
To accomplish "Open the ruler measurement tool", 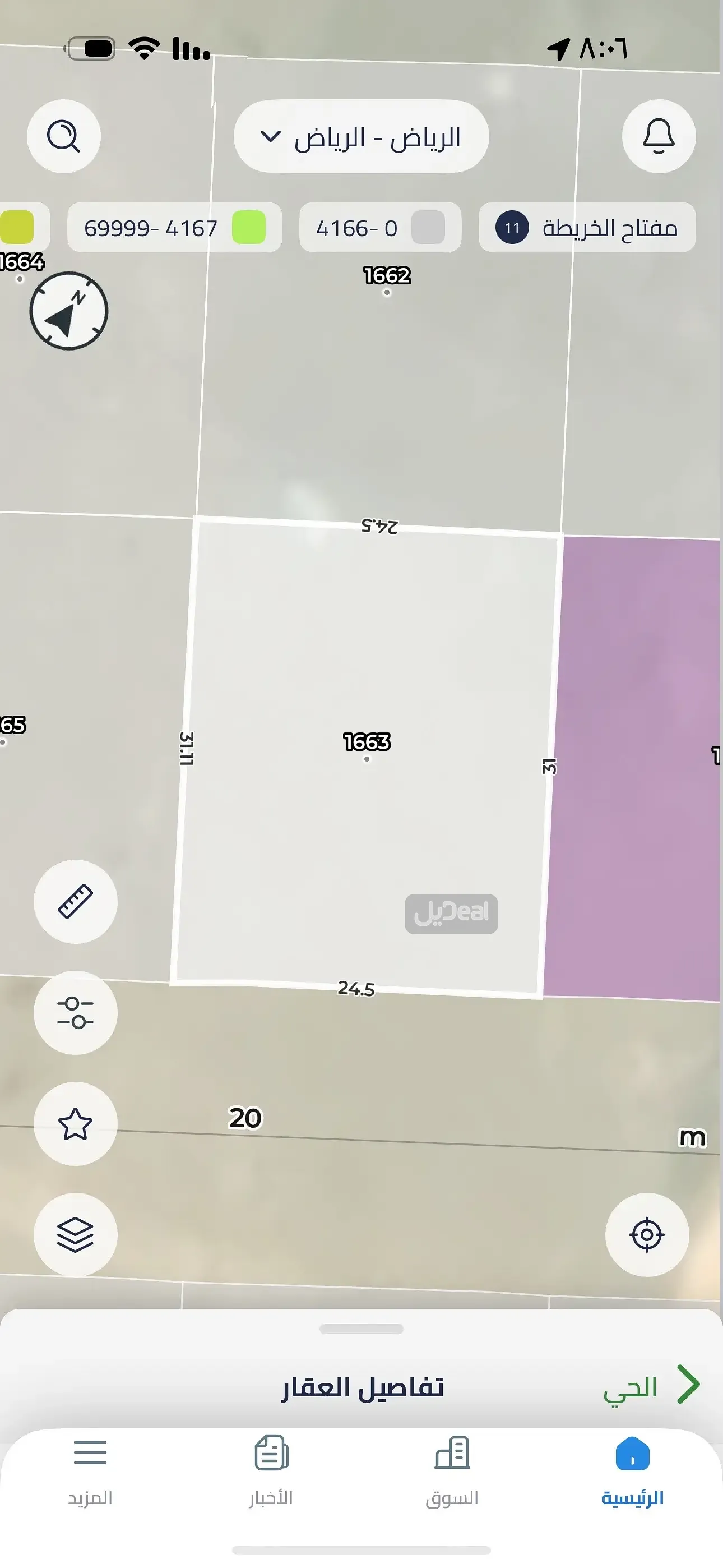I will 76,901.
